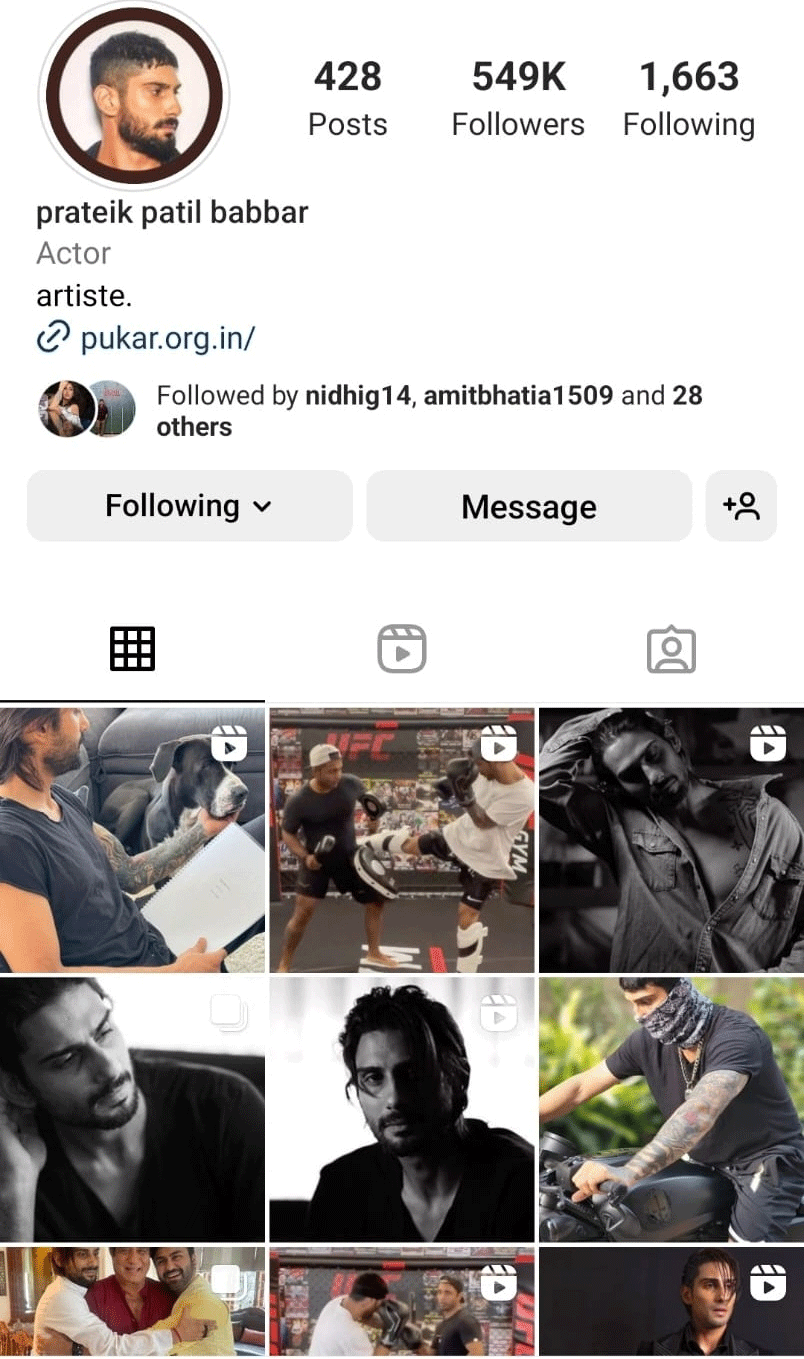The width and height of the screenshot is (804, 1359).
Task: Open the black-and-white long-hair portrait reel
Action: click(x=402, y=1110)
